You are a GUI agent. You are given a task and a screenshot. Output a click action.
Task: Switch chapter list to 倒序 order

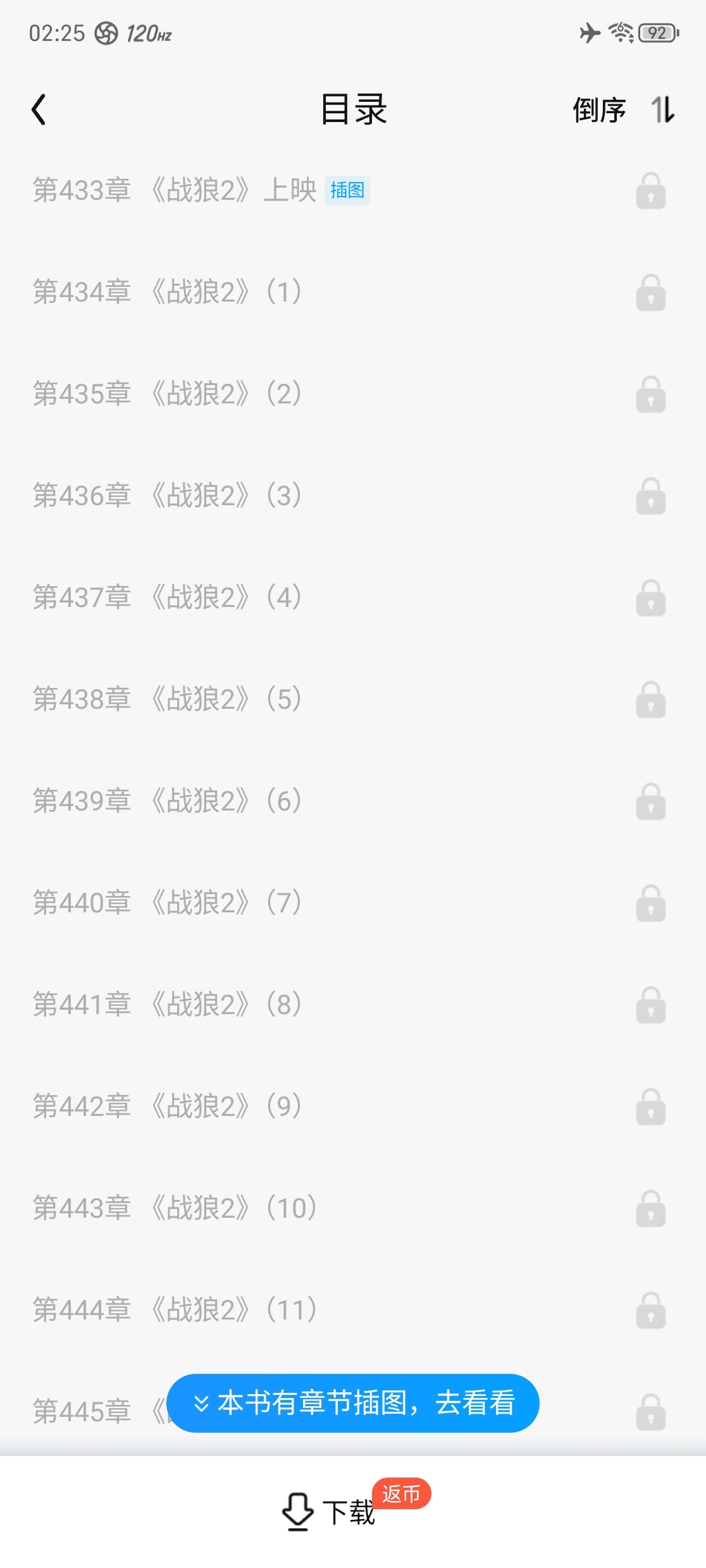point(623,110)
